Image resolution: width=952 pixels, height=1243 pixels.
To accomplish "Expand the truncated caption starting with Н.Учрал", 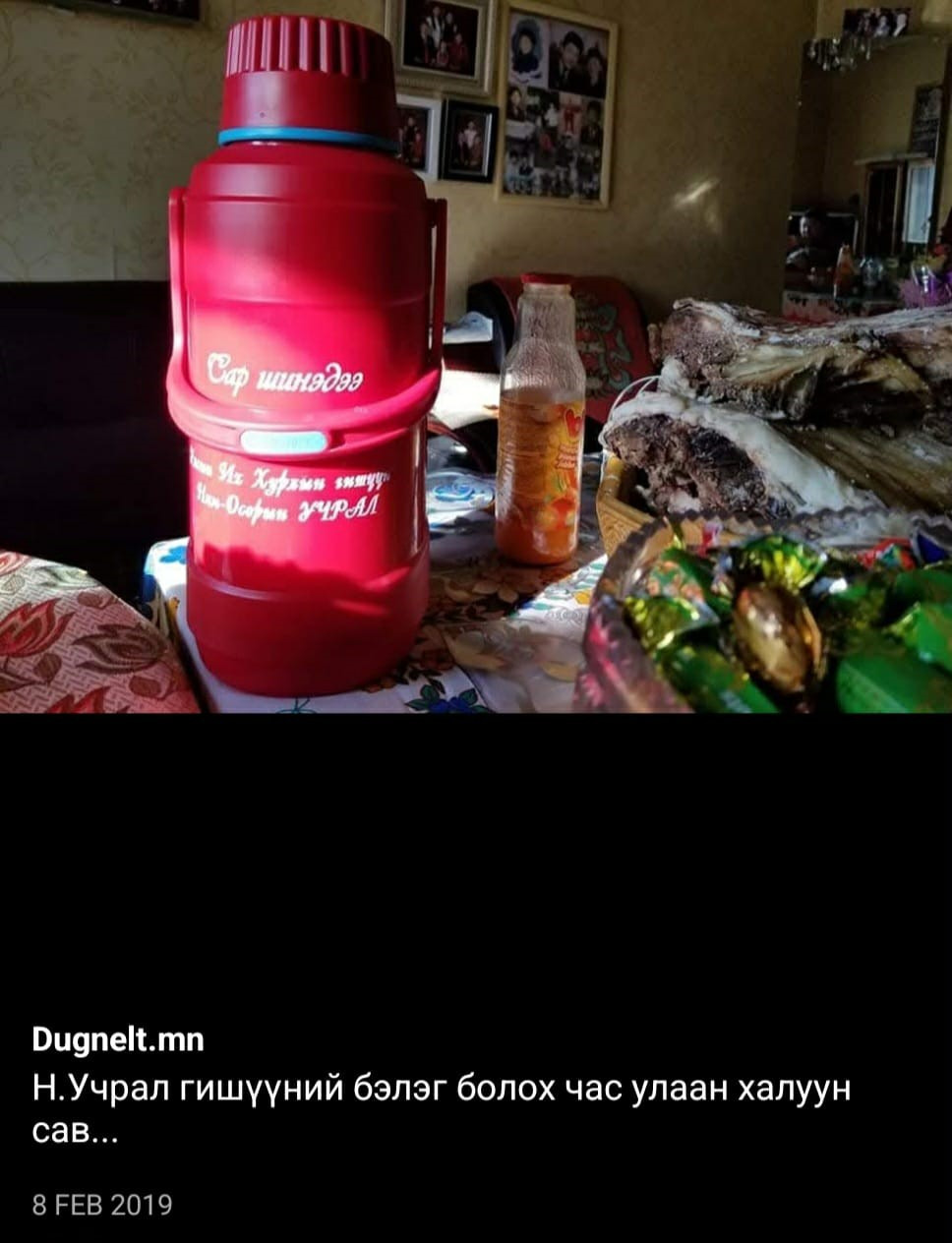I will coord(441,1109).
